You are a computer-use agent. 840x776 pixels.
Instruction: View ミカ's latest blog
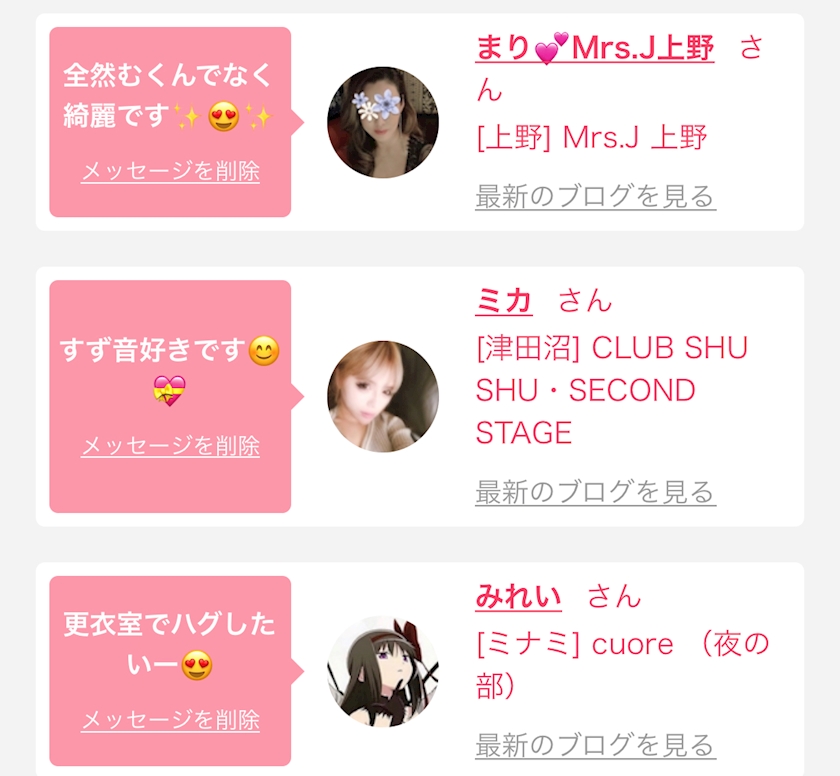tap(595, 492)
